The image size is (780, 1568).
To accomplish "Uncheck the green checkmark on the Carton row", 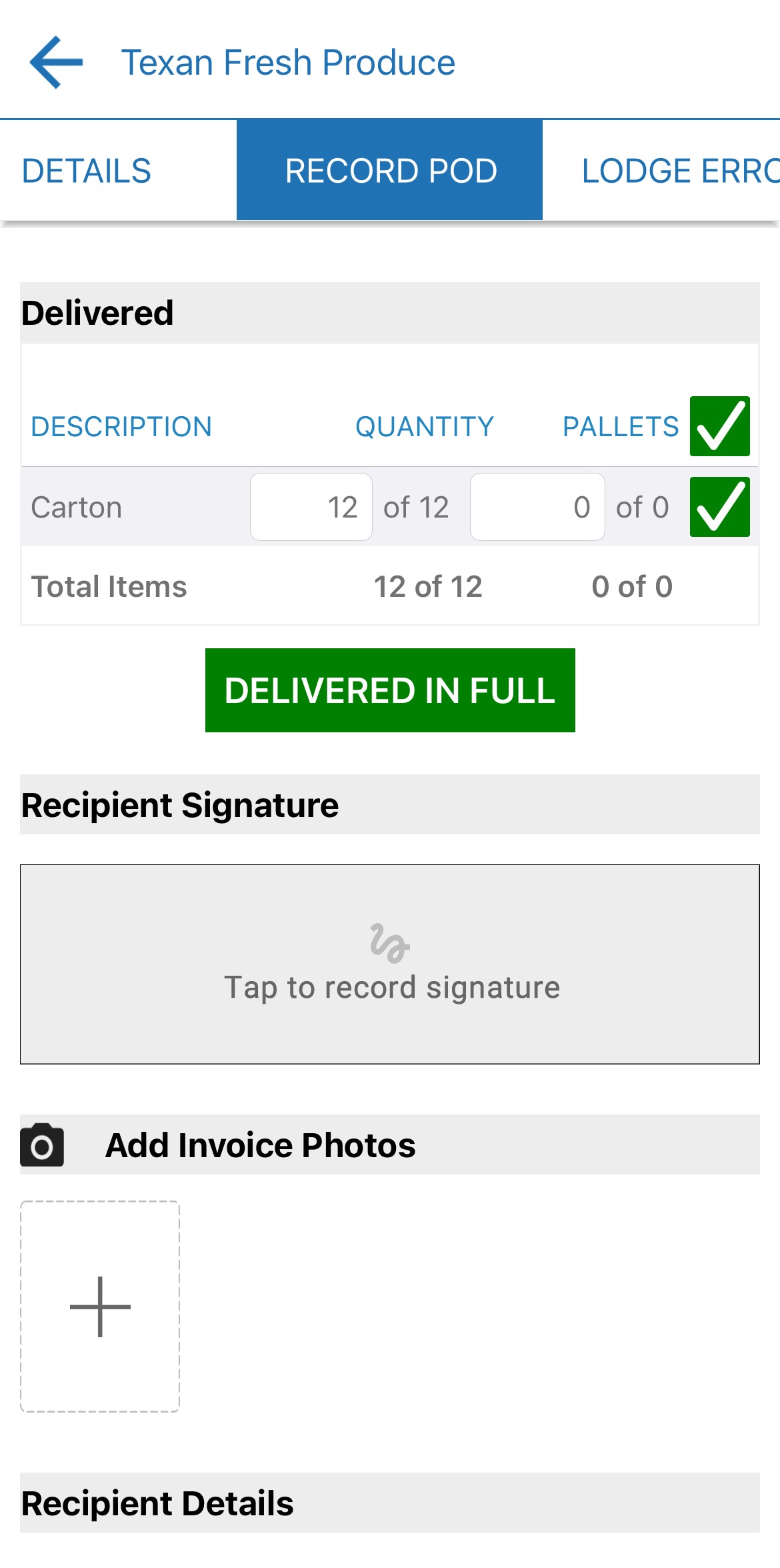I will coord(718,507).
